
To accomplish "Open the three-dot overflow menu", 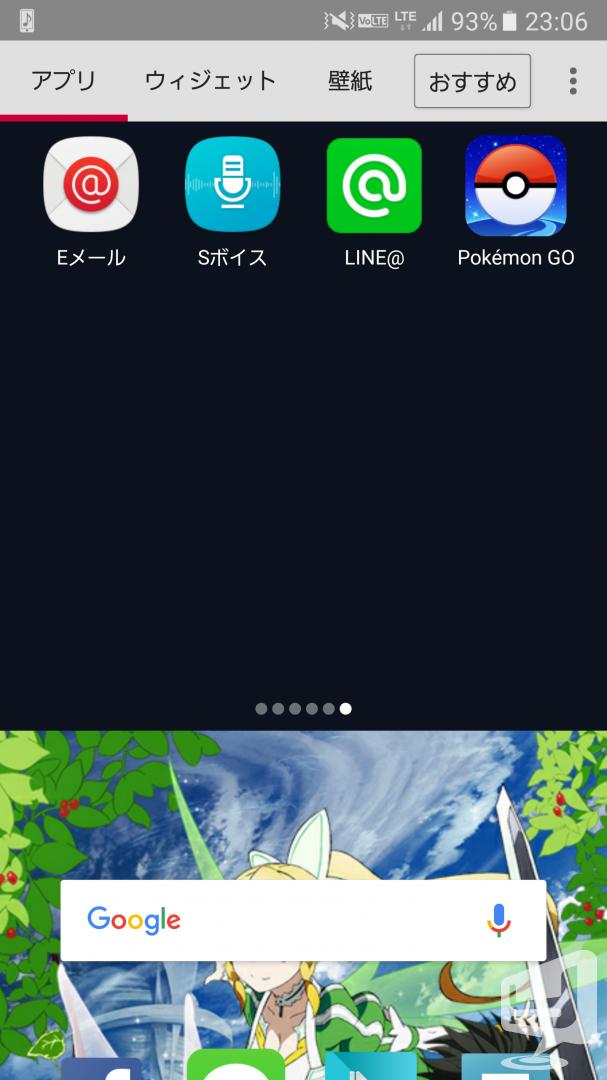I will coord(573,81).
